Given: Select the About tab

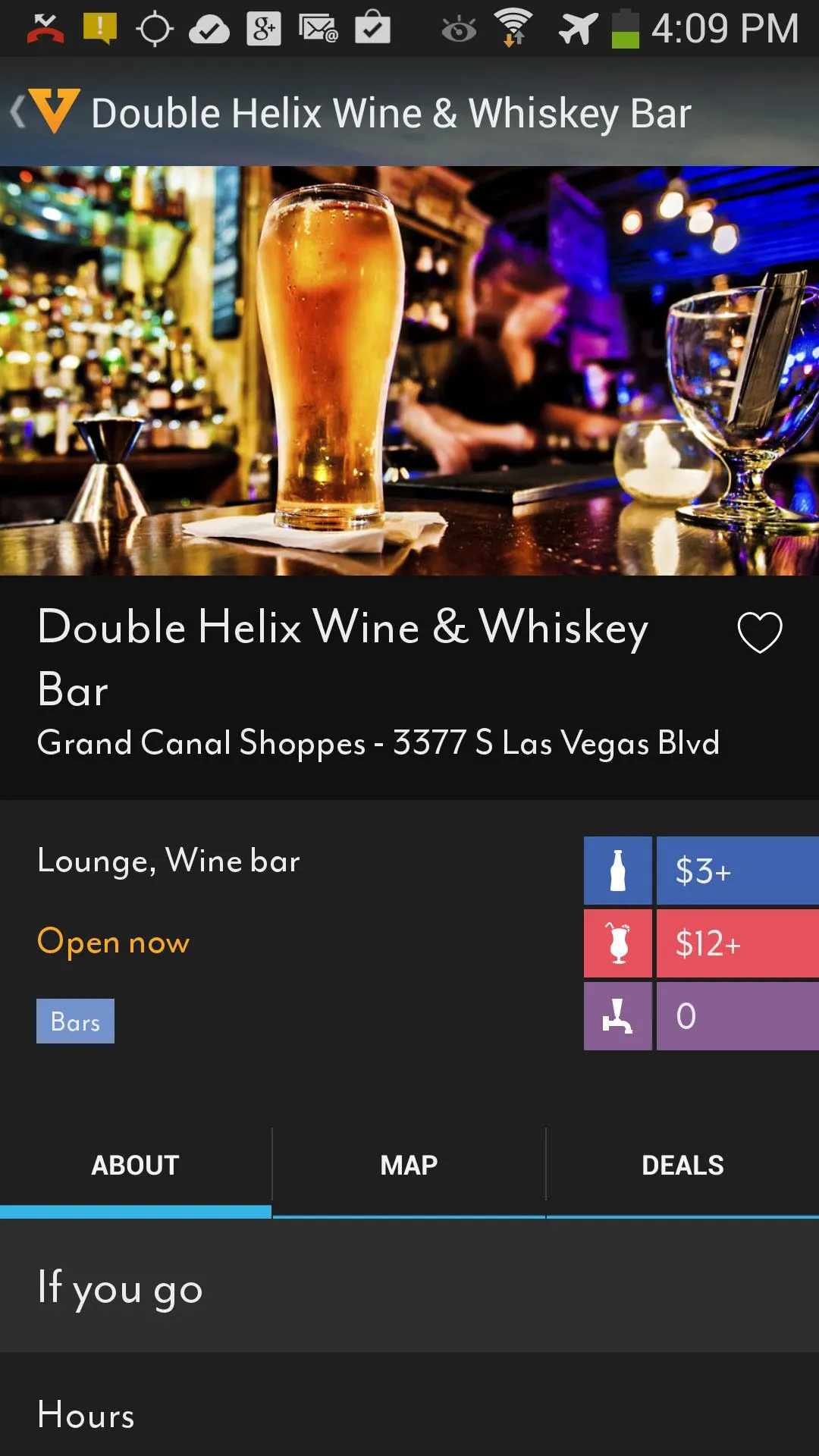Looking at the screenshot, I should pyautogui.click(x=136, y=1166).
